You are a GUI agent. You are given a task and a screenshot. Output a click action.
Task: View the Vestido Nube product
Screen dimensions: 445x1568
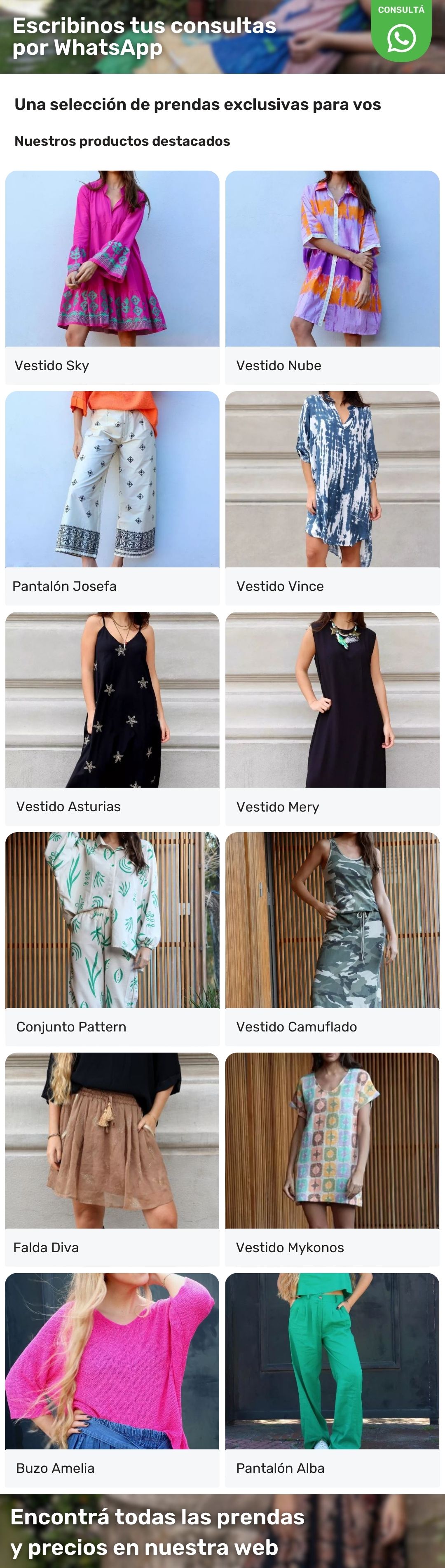pyautogui.click(x=333, y=277)
